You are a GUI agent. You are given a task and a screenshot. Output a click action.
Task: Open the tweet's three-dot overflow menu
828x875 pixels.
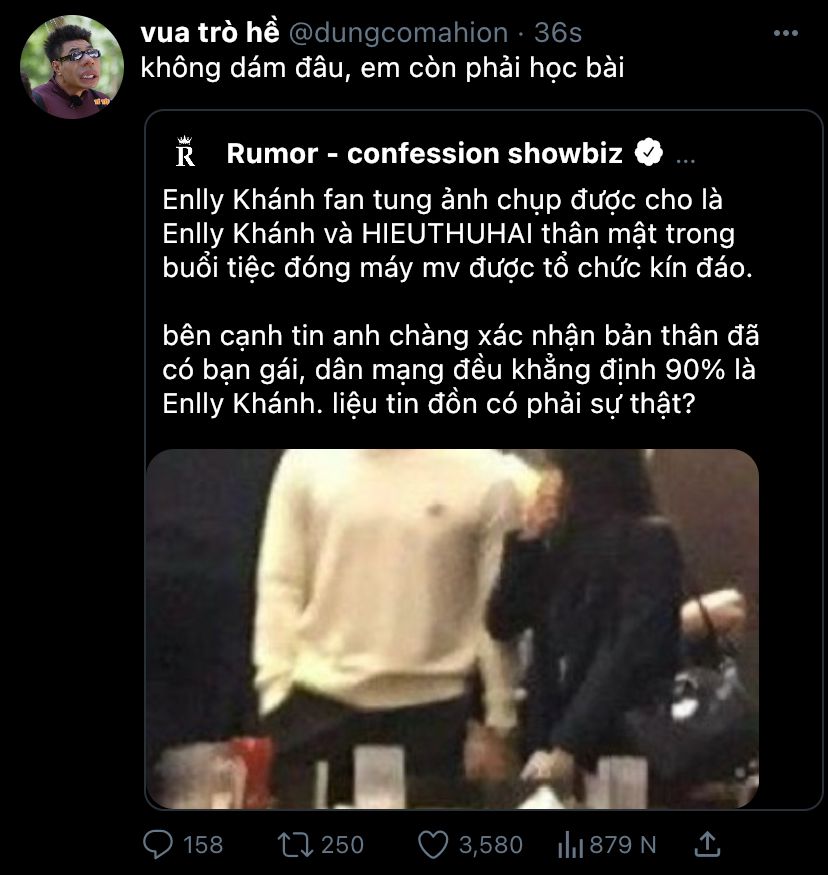pos(786,33)
